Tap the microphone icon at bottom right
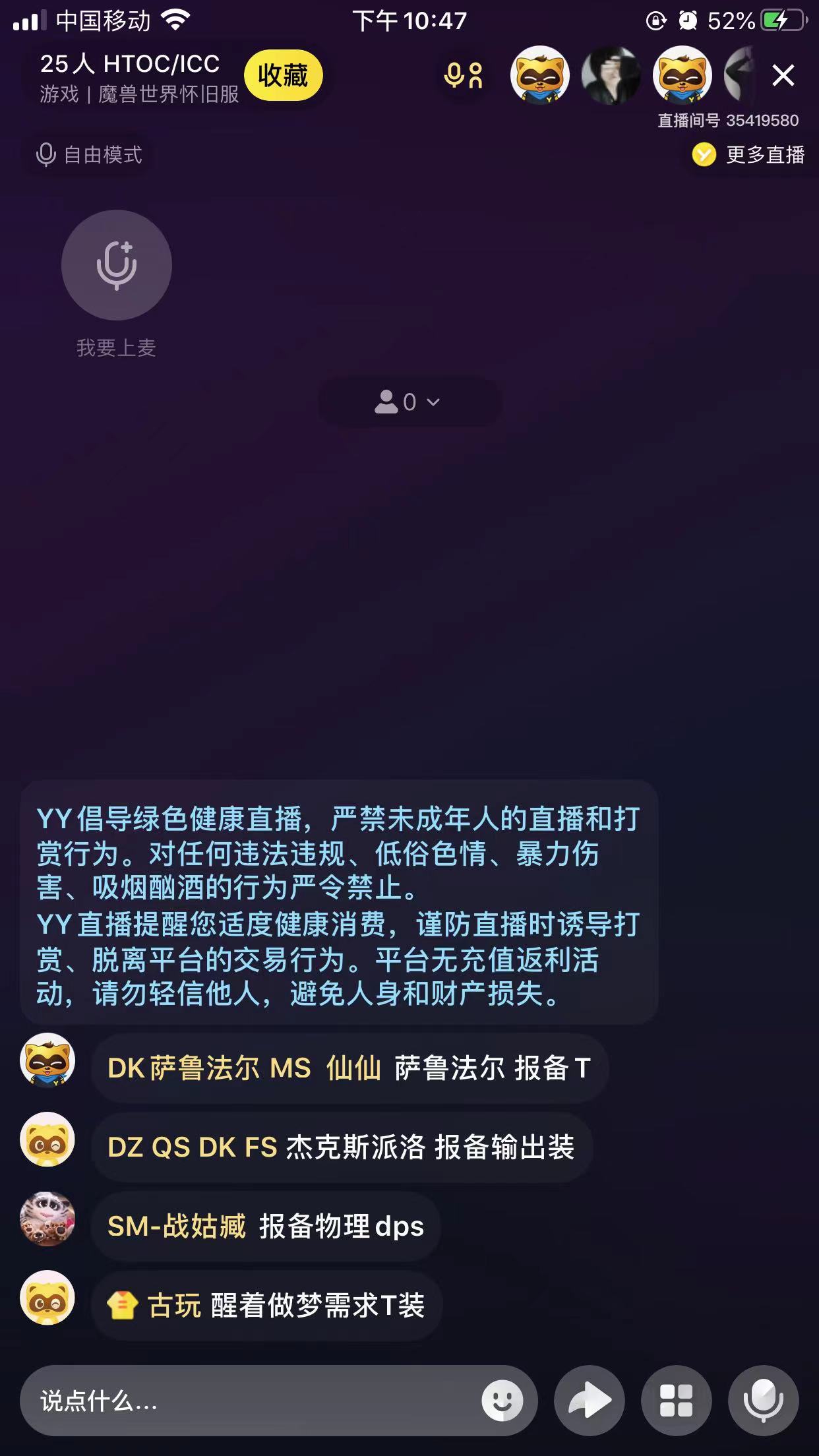819x1456 pixels. (x=763, y=1401)
